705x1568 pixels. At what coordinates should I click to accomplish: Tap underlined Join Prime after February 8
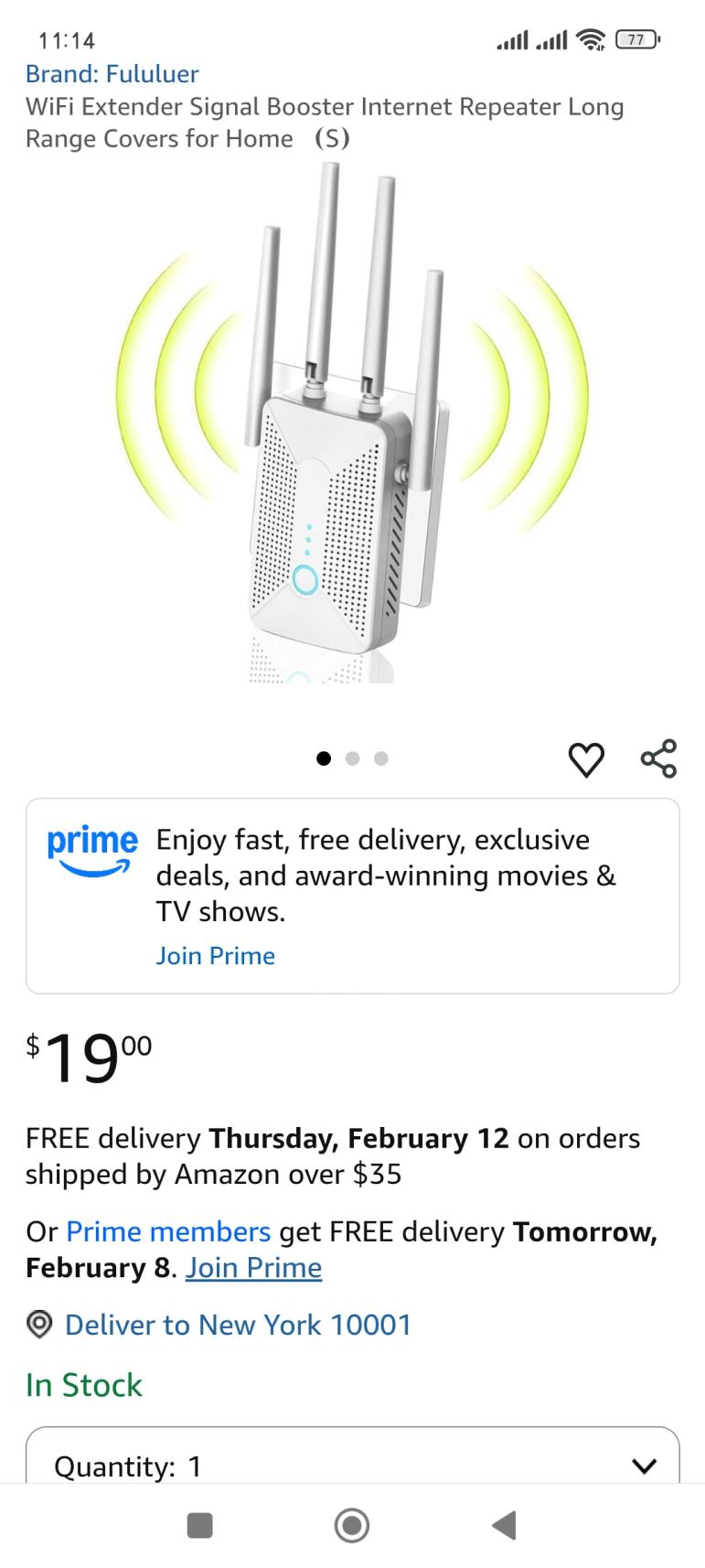pos(253,1268)
